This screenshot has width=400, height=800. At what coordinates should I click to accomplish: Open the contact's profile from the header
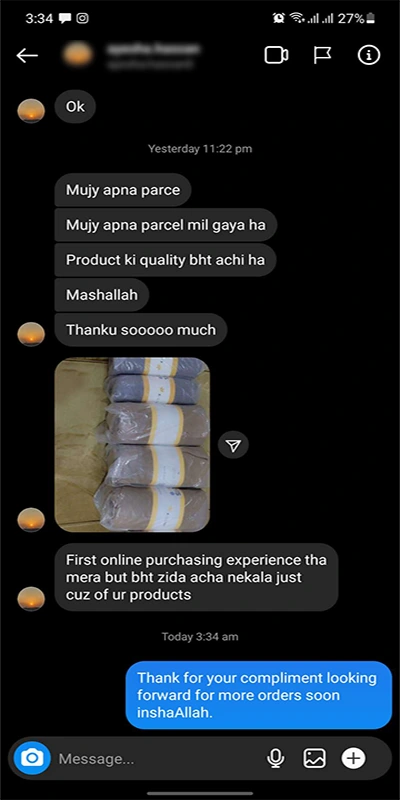pos(133,55)
